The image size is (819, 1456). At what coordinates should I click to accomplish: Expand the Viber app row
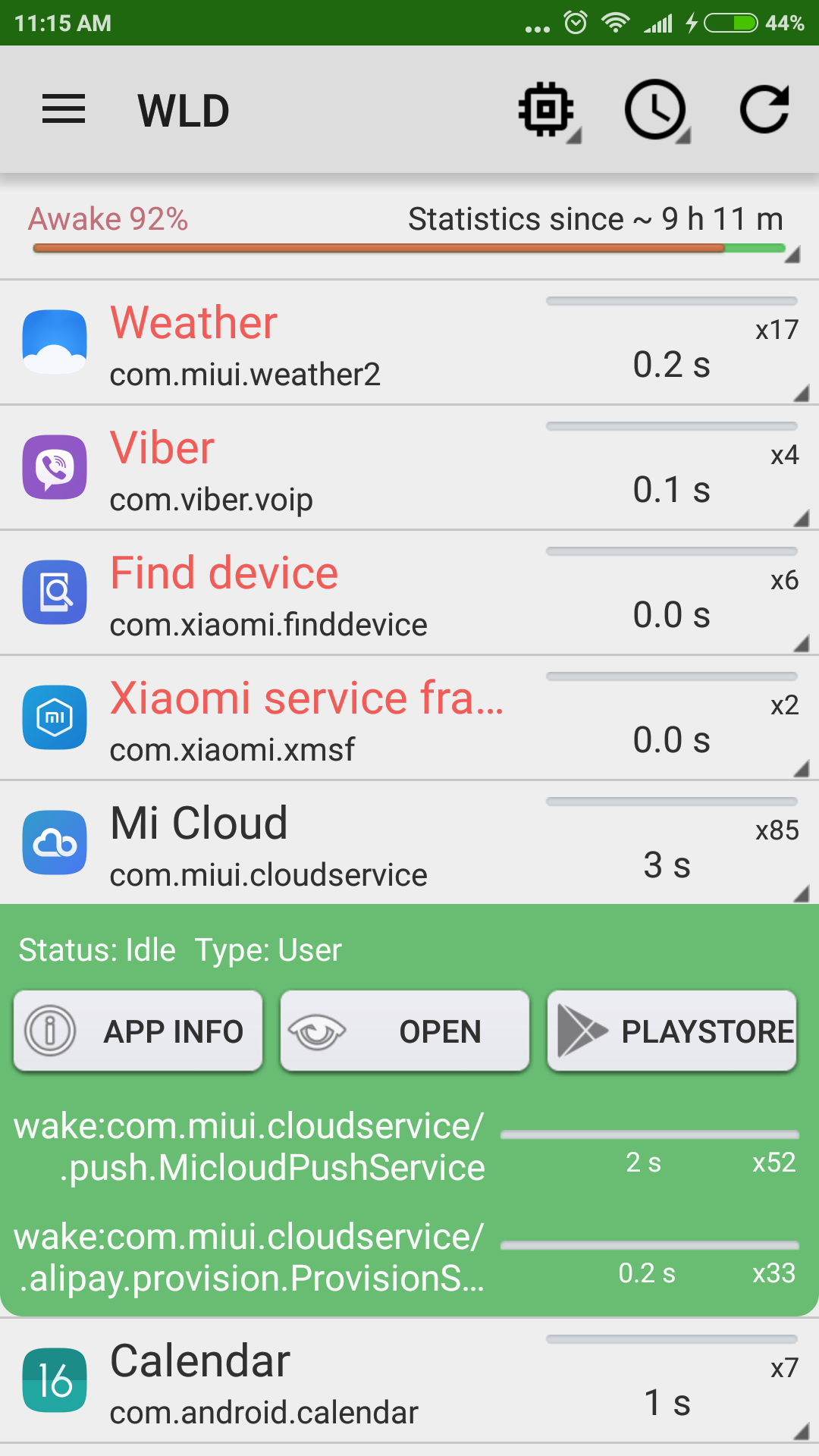tap(409, 469)
